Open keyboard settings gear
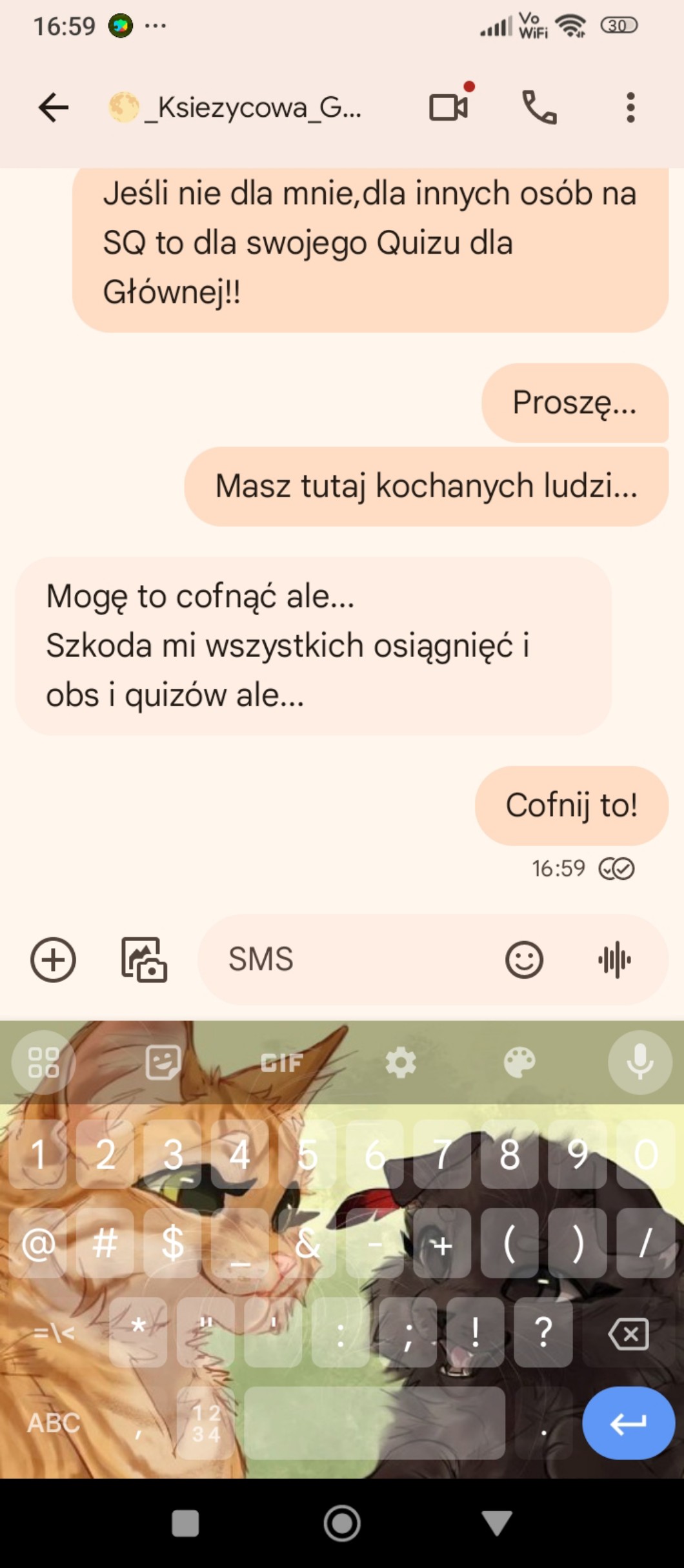The image size is (684, 1568). point(400,1063)
